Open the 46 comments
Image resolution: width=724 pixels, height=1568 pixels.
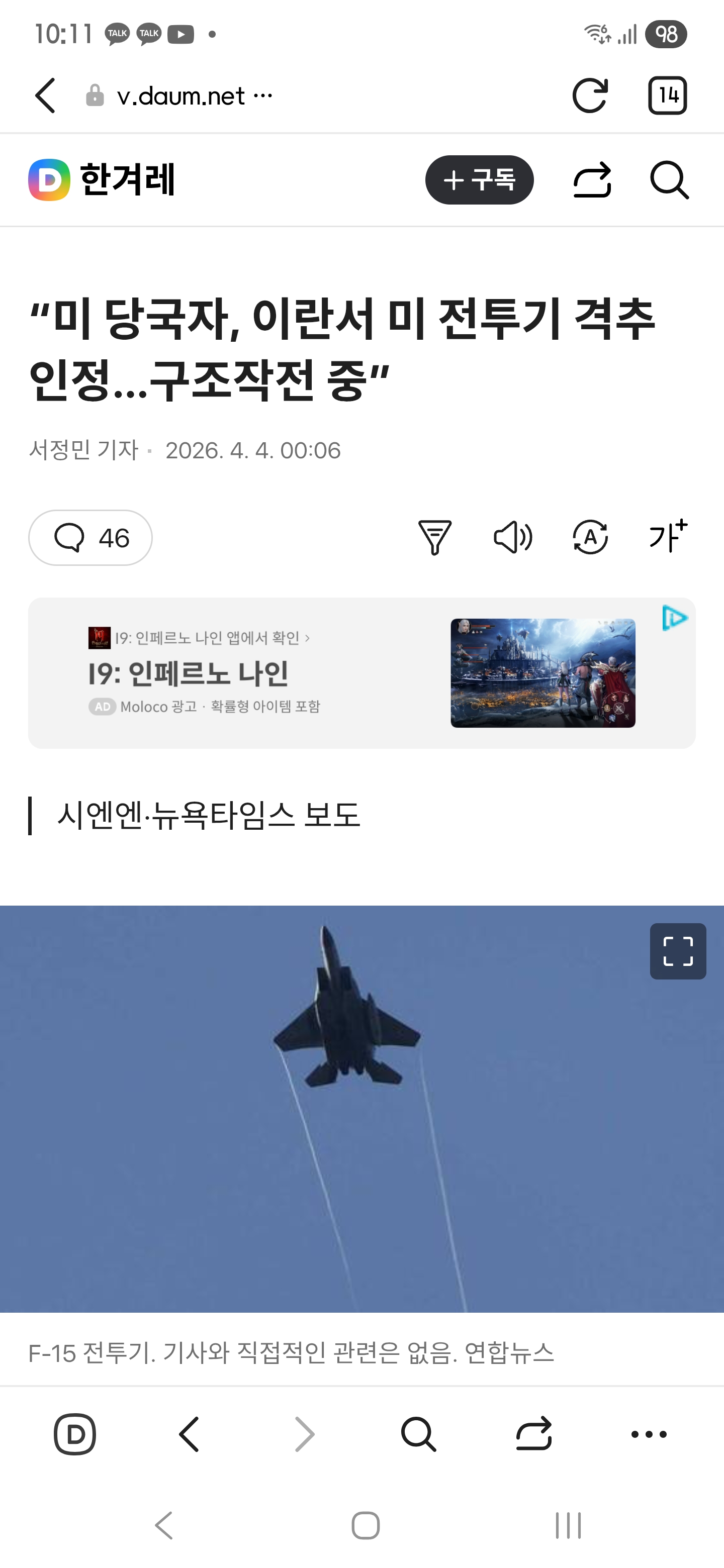[x=90, y=537]
